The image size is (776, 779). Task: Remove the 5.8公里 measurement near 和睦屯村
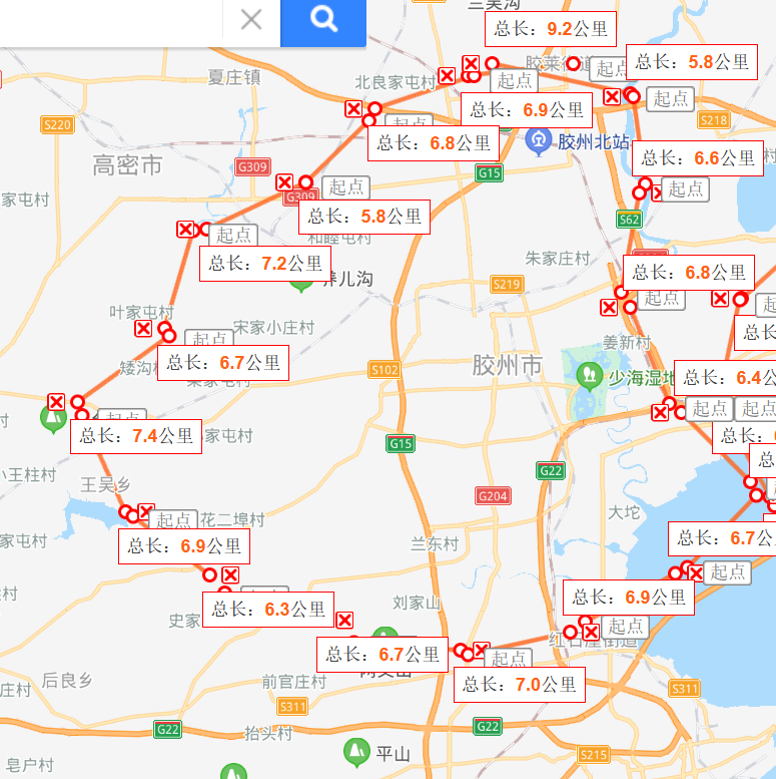(285, 182)
